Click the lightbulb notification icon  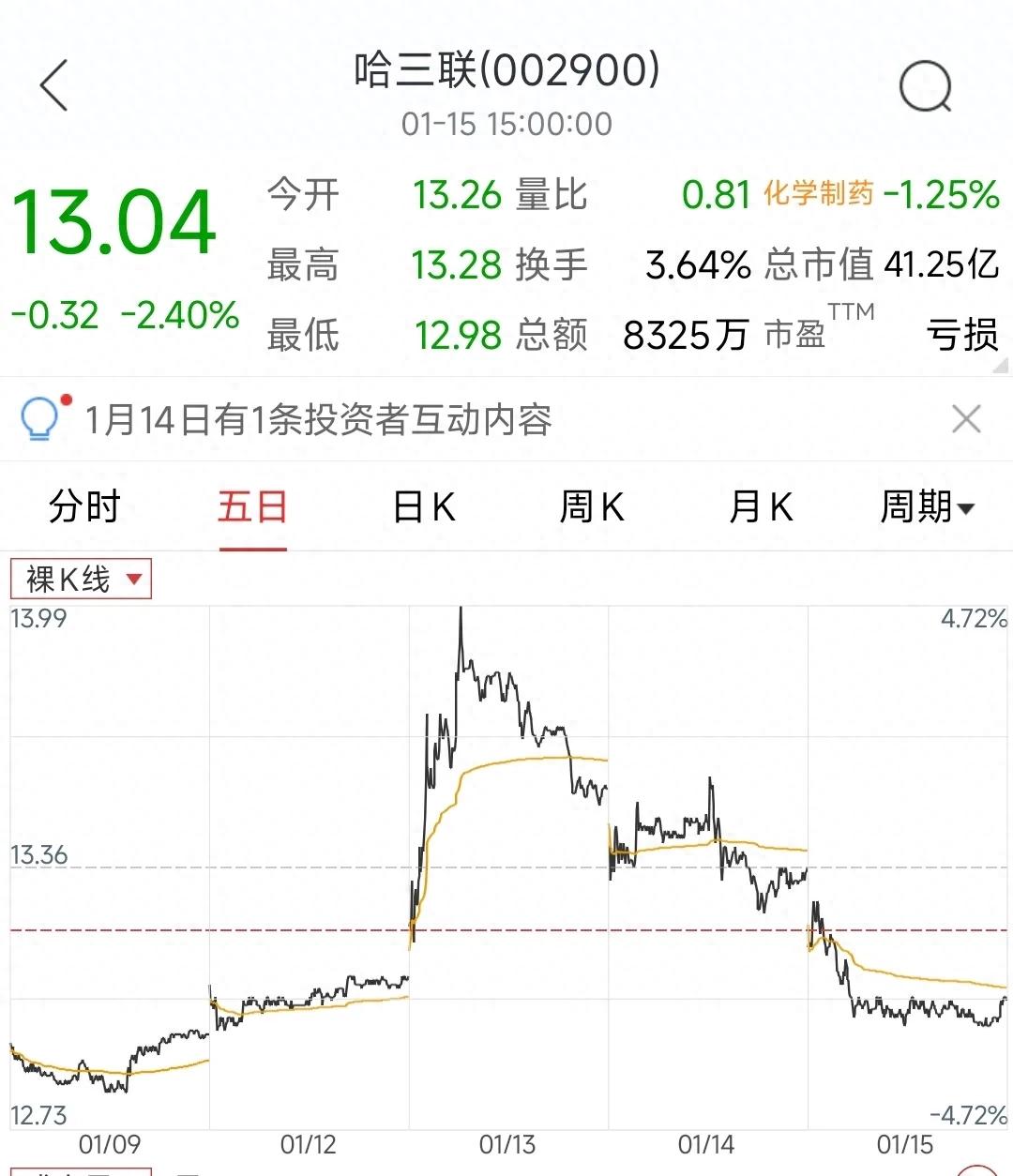(x=39, y=418)
